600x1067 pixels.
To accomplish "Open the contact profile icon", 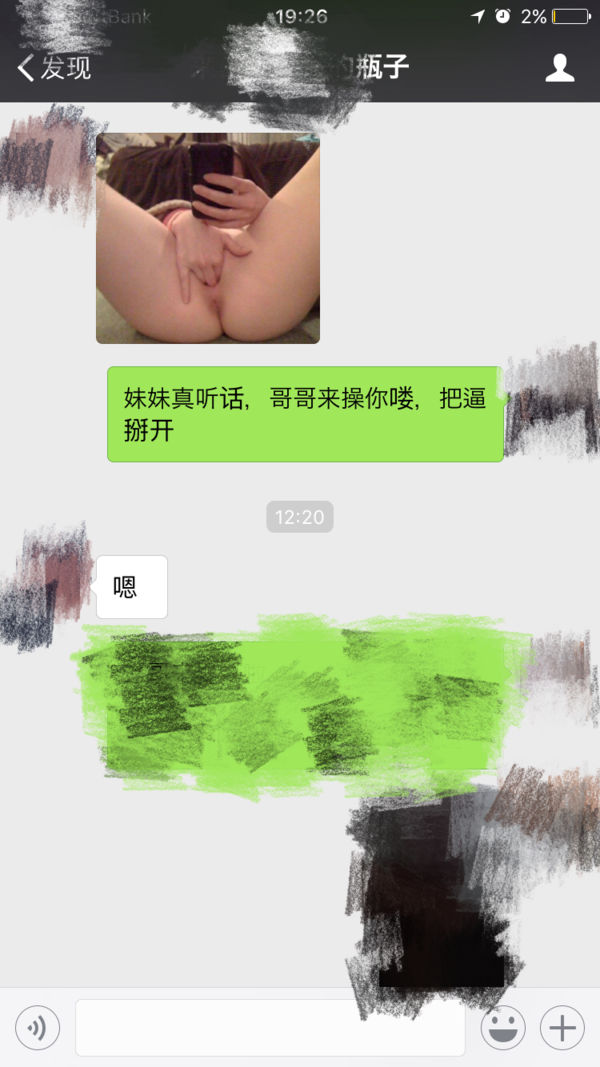I will tap(559, 68).
